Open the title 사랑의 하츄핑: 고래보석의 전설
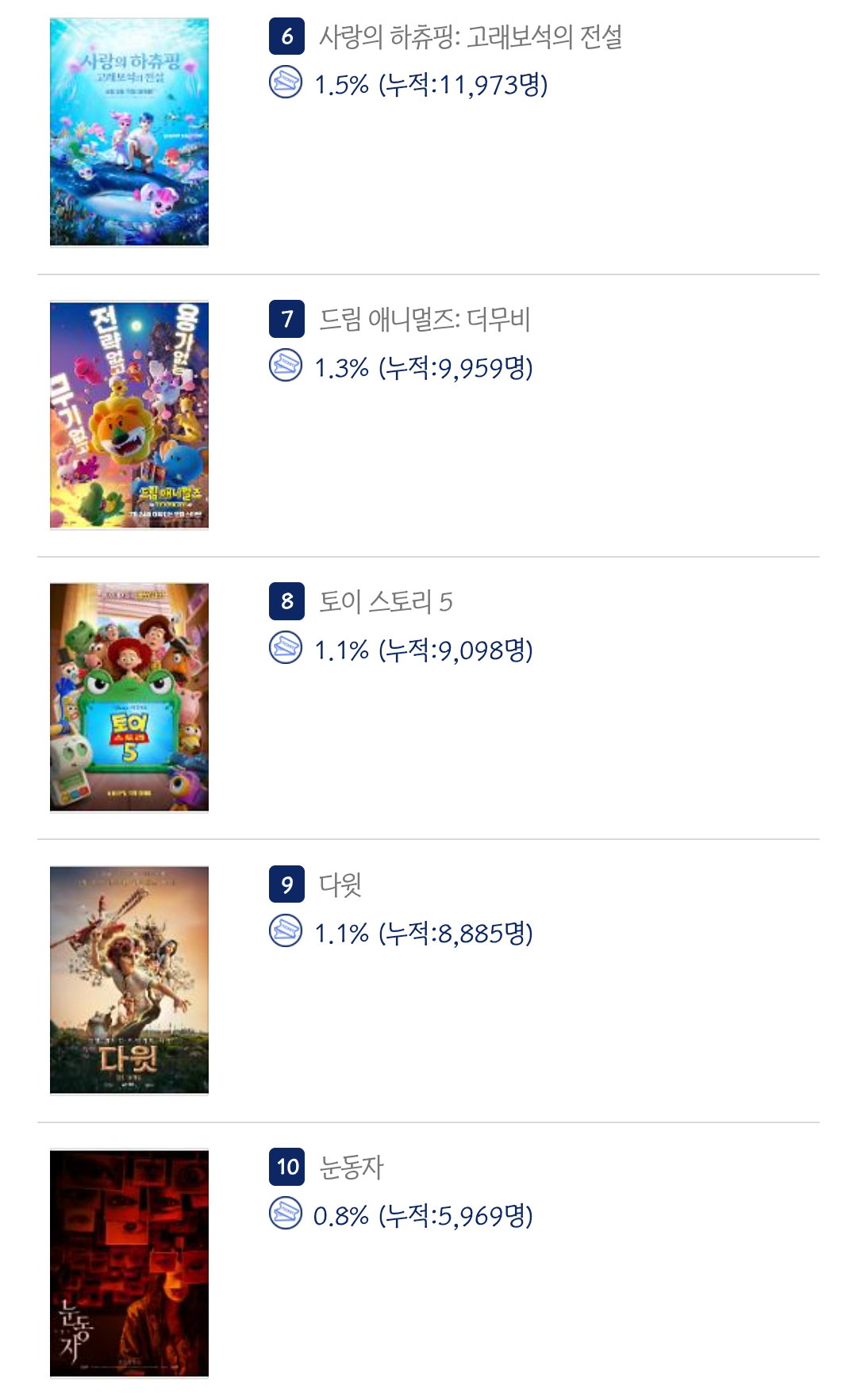This screenshot has width=857, height=1400. pyautogui.click(x=471, y=36)
